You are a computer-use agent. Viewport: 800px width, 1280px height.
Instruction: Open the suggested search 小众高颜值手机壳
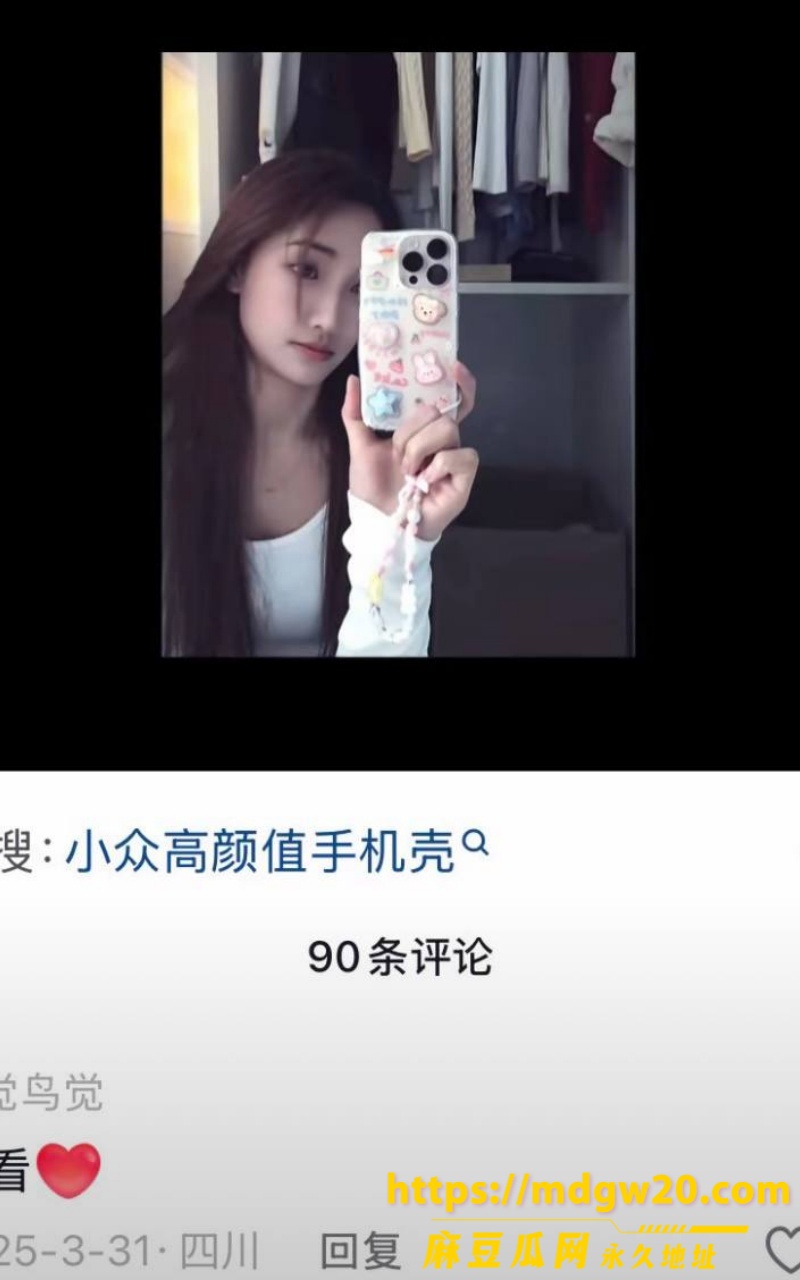(276, 853)
